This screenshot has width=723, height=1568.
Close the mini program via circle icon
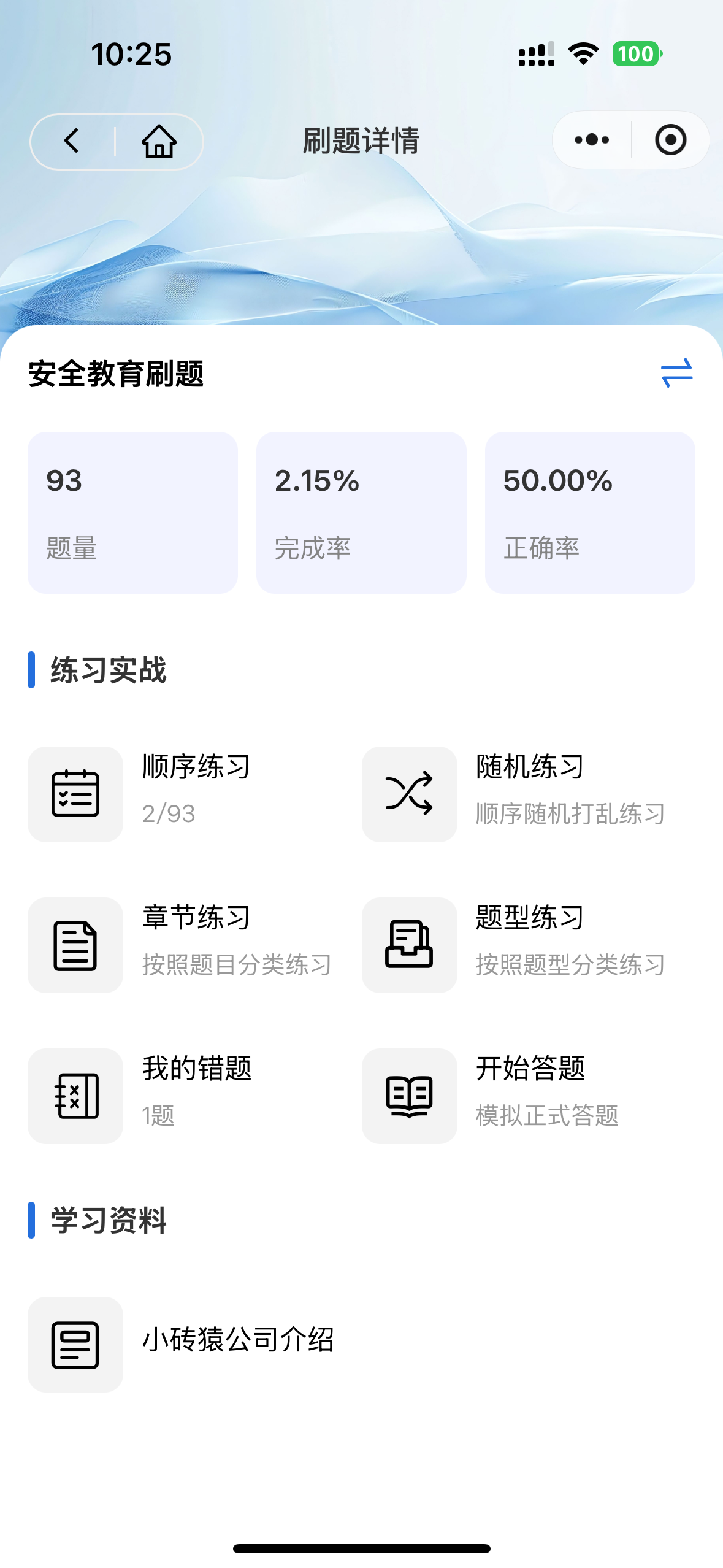[670, 140]
